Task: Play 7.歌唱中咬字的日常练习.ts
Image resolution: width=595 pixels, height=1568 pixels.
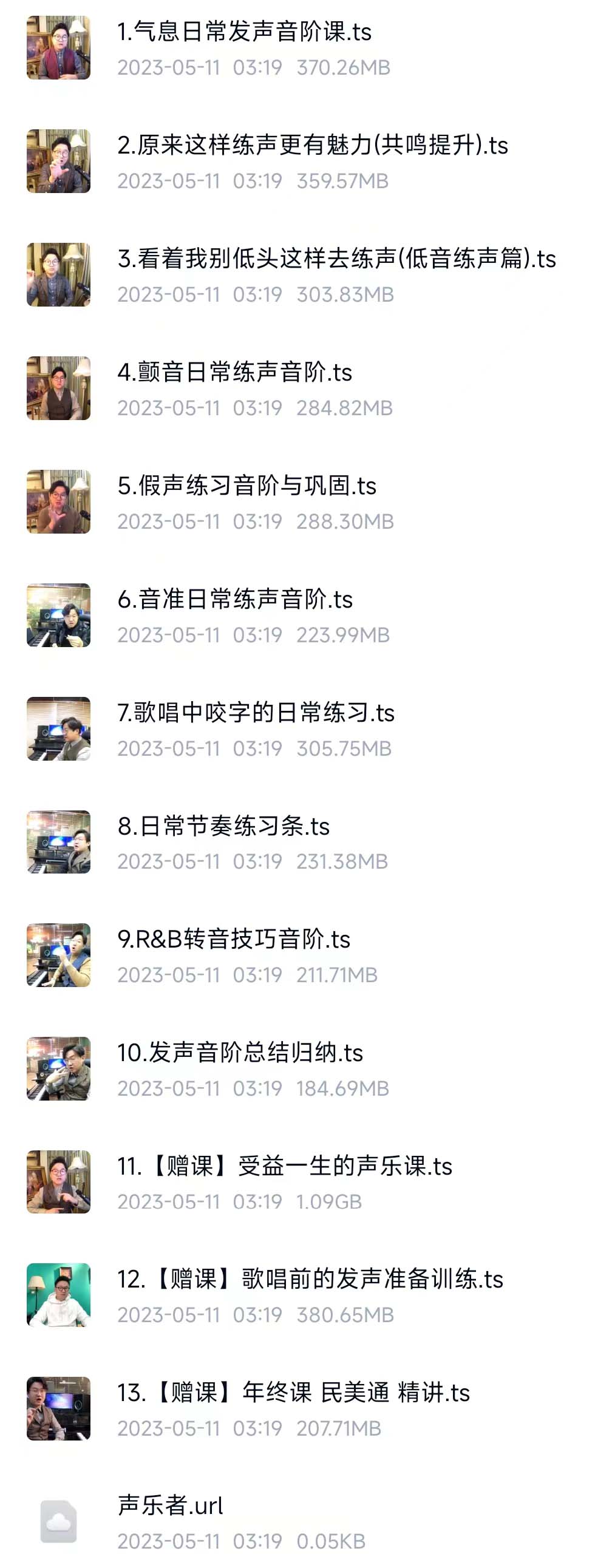Action: coord(256,712)
